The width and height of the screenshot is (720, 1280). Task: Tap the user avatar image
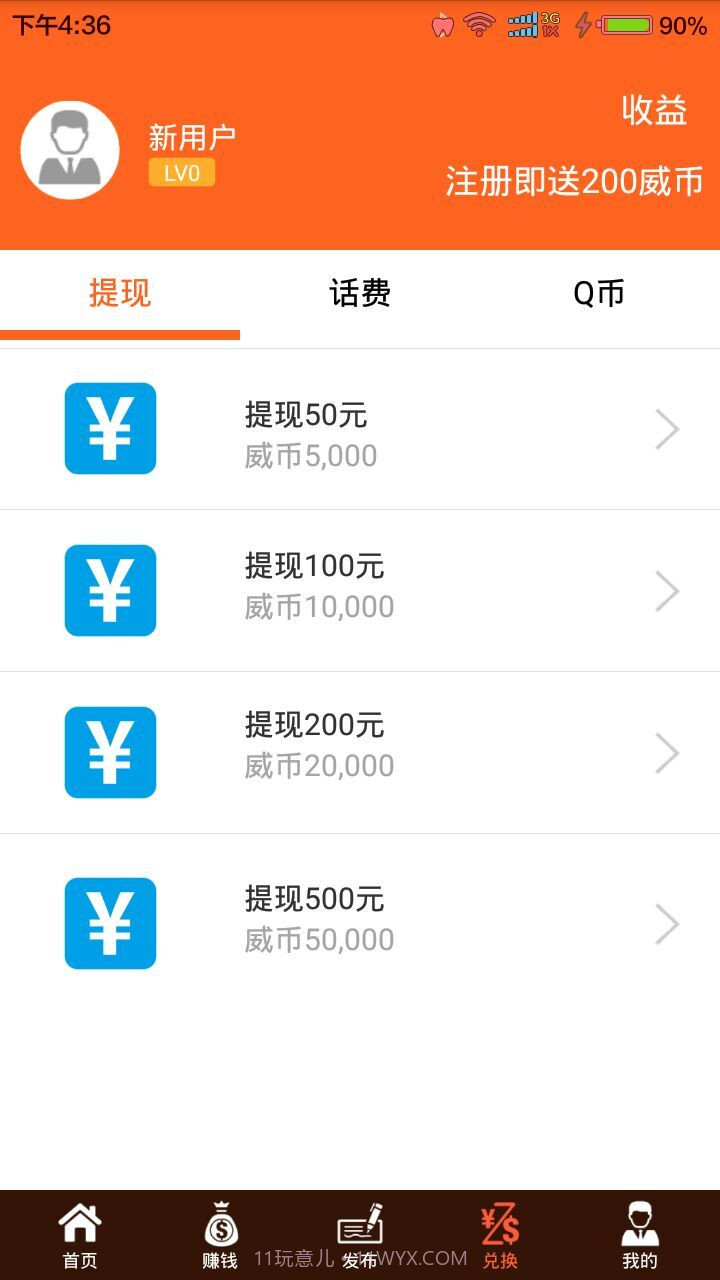[70, 148]
